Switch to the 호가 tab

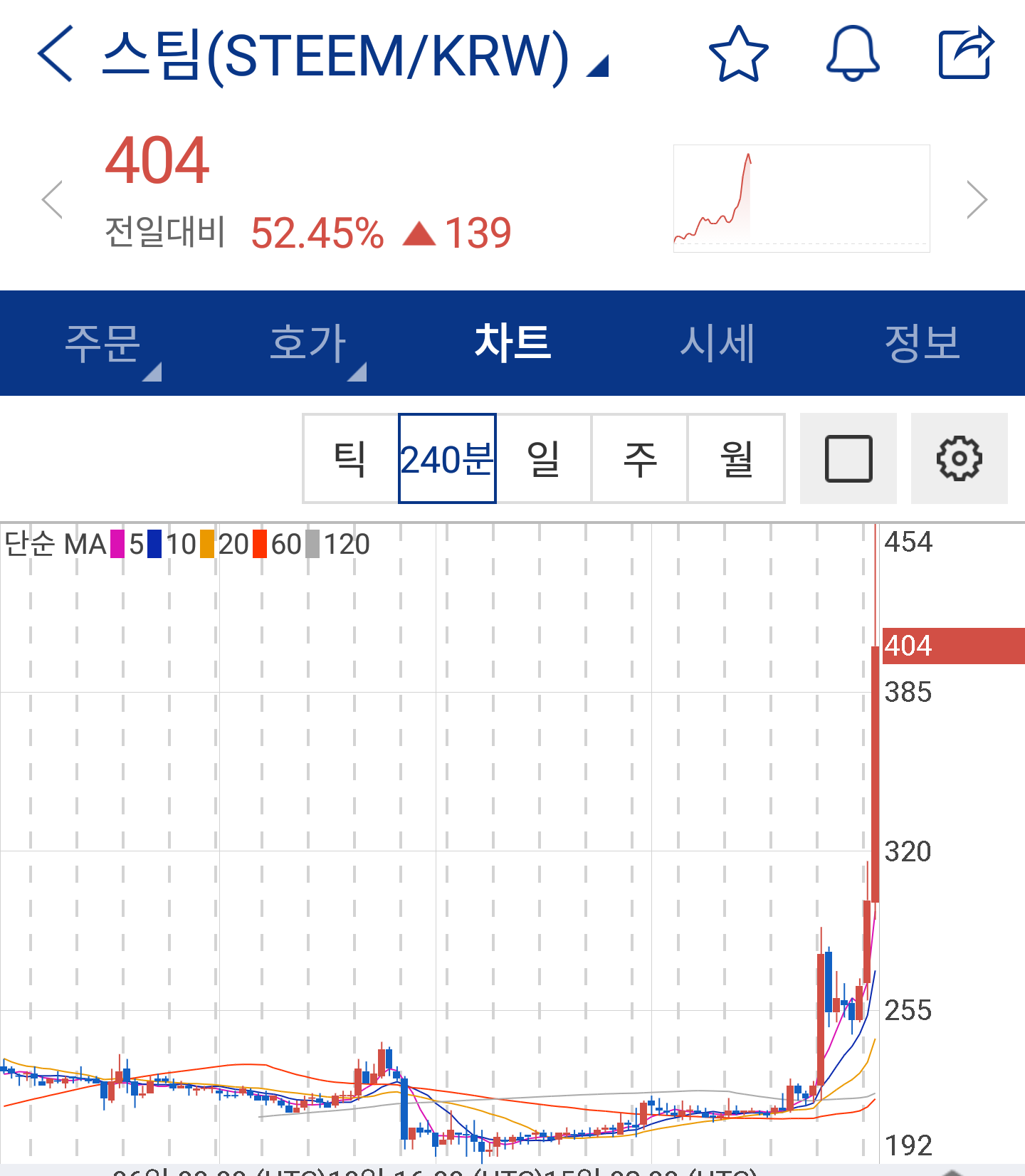pyautogui.click(x=308, y=343)
